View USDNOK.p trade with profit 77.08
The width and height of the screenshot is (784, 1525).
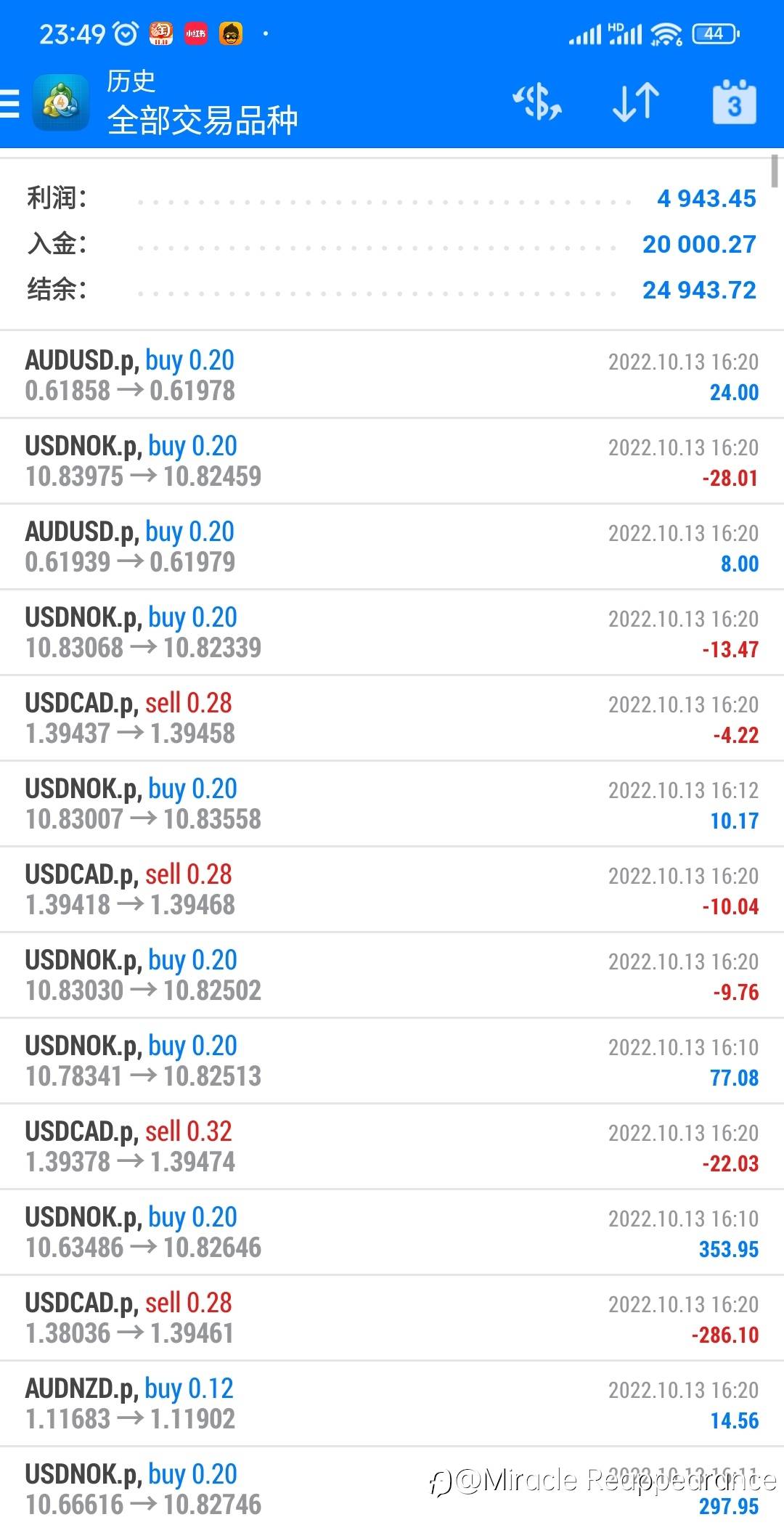392,1060
